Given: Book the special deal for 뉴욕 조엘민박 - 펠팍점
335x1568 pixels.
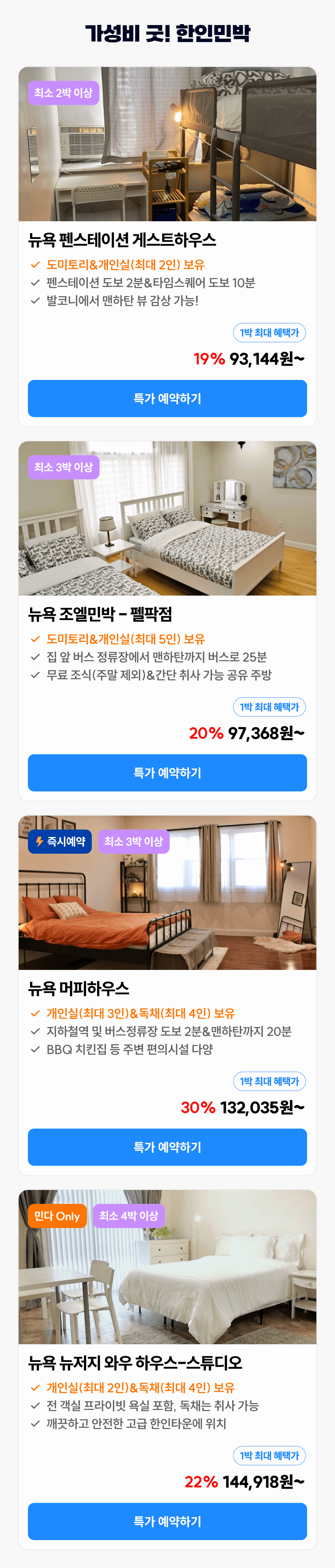Looking at the screenshot, I should tap(167, 773).
